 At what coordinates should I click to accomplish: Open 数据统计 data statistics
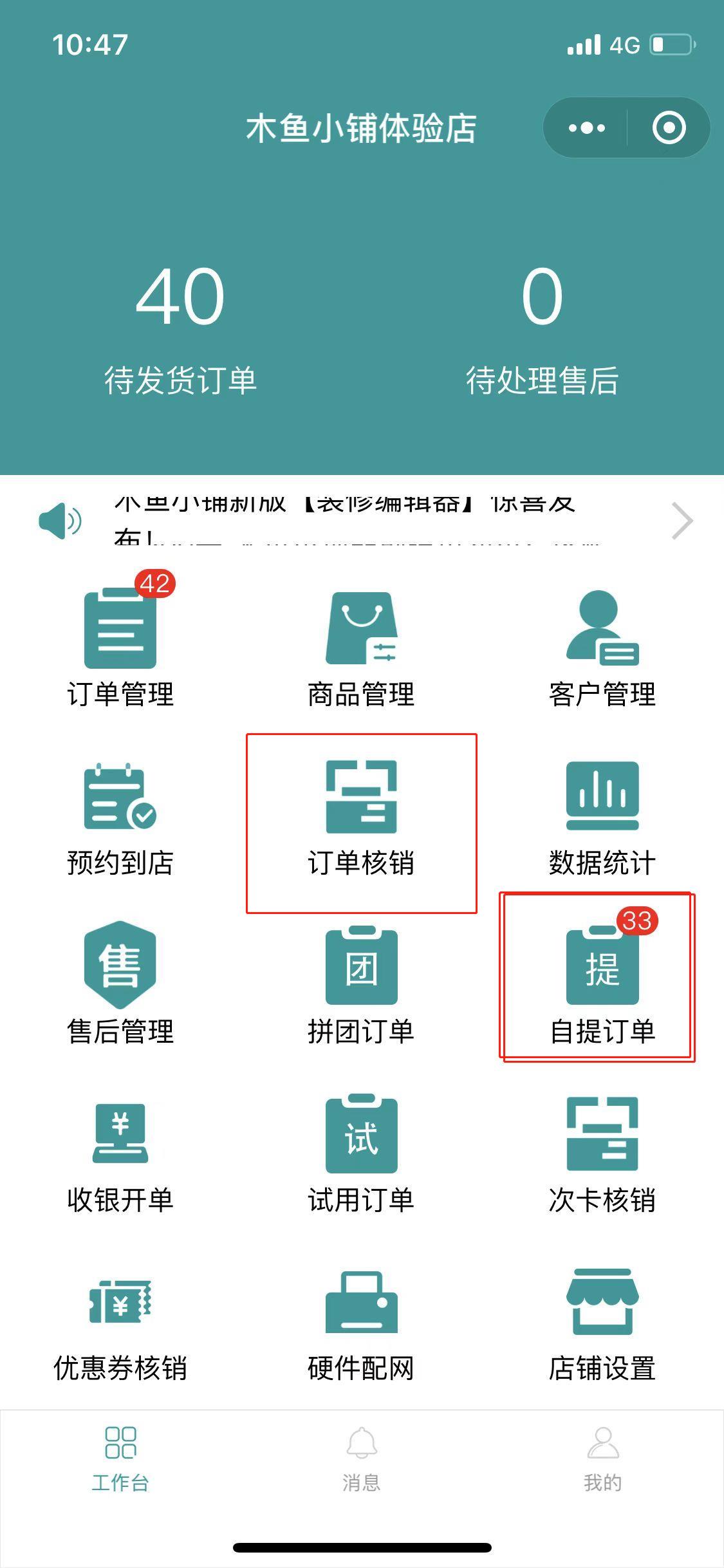click(602, 817)
